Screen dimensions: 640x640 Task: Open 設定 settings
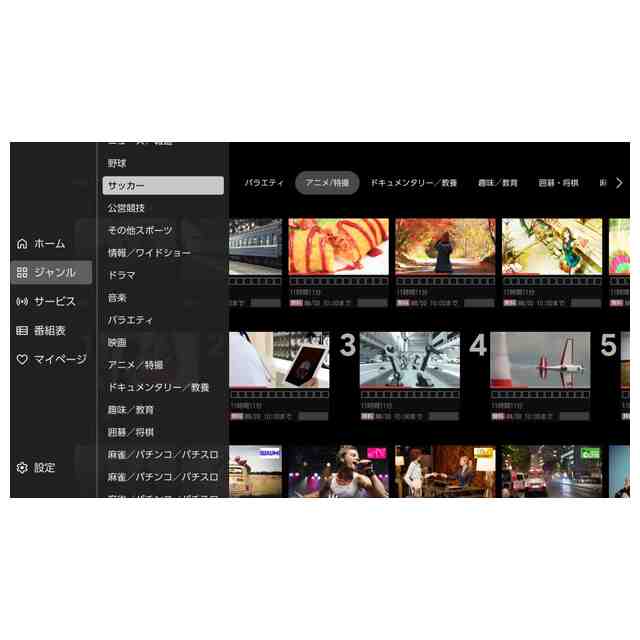(37, 468)
